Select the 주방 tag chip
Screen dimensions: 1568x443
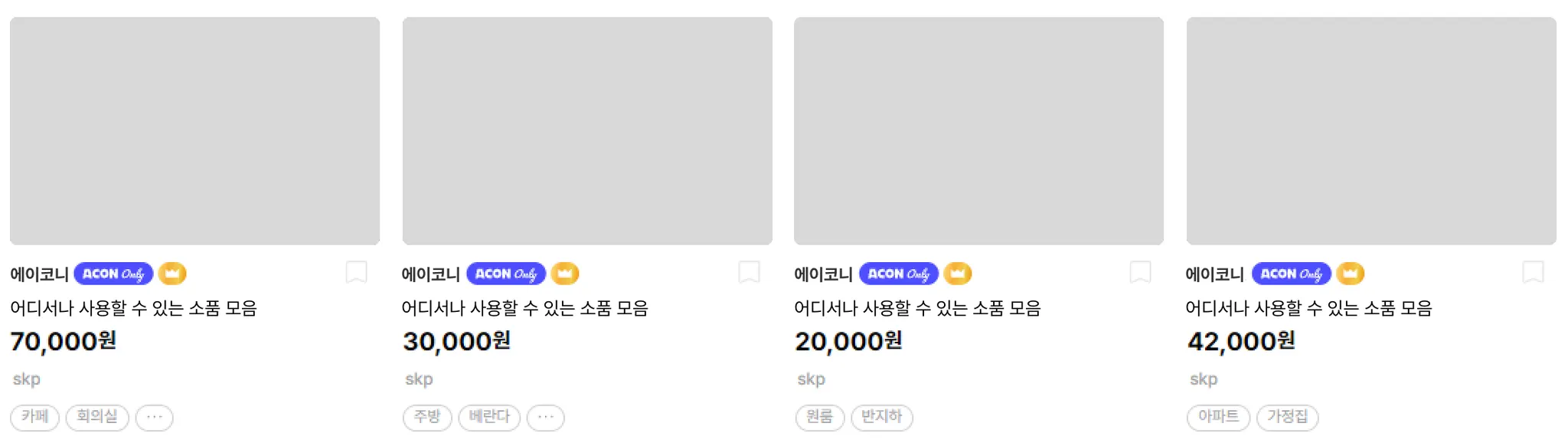(427, 417)
